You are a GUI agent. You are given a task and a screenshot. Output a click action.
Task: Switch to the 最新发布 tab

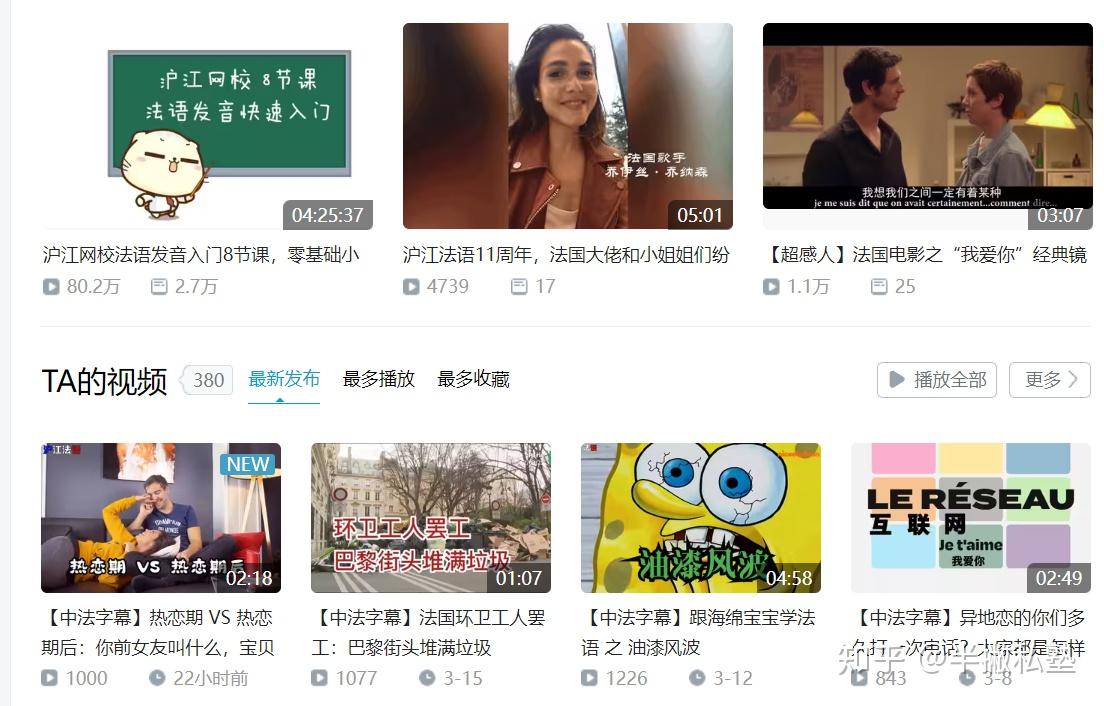(284, 379)
